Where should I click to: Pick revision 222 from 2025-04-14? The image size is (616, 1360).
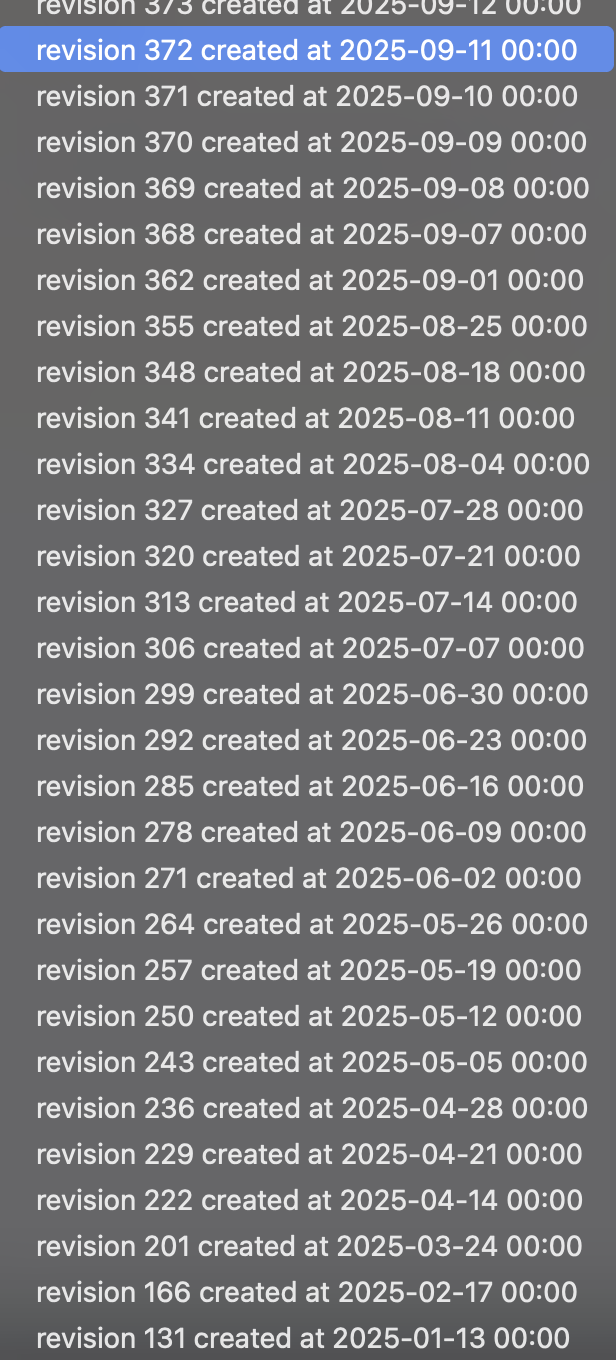click(x=306, y=1200)
